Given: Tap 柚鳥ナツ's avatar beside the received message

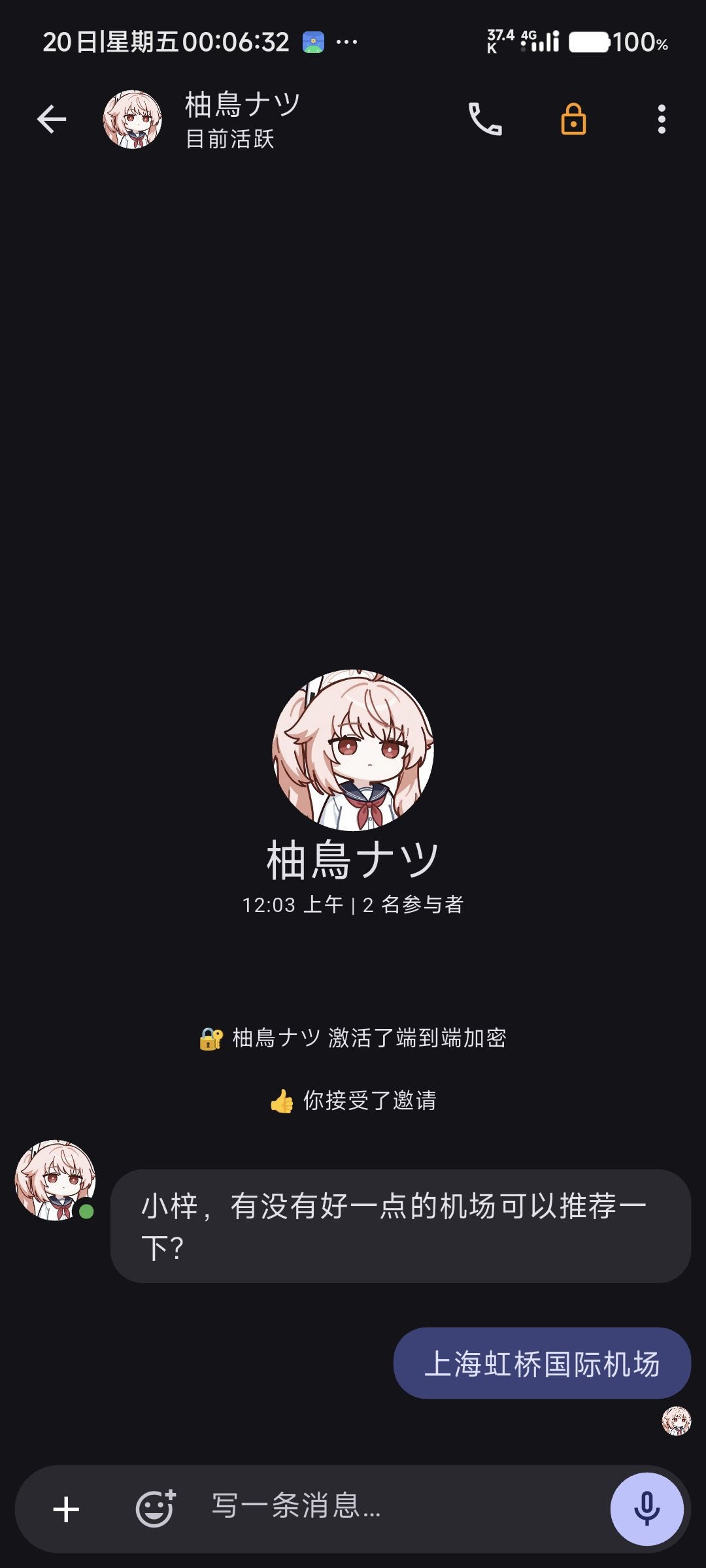Looking at the screenshot, I should pyautogui.click(x=56, y=1181).
